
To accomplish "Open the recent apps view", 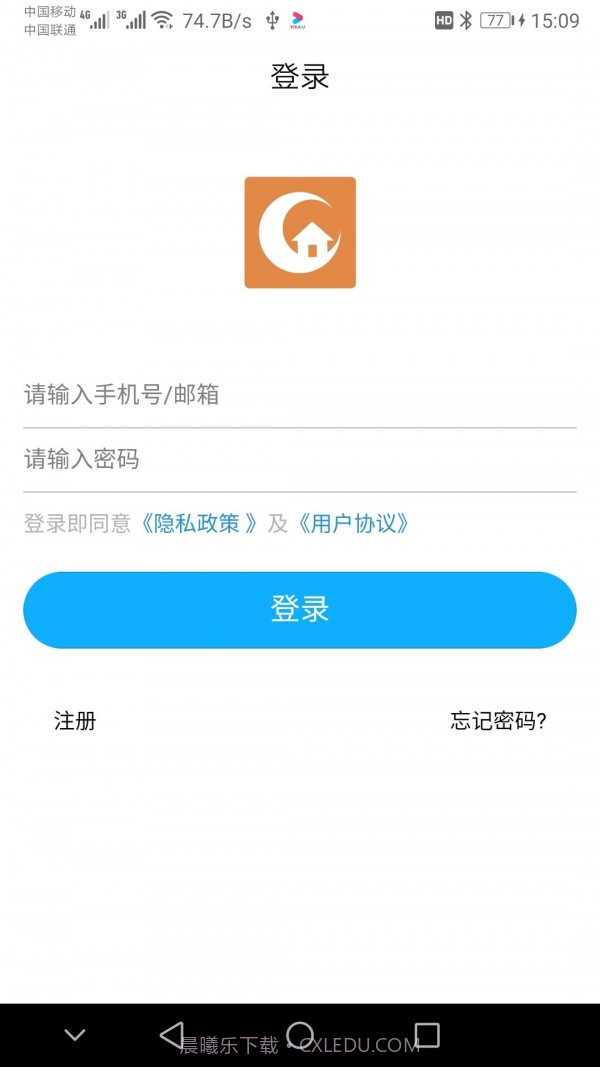I will tap(427, 1034).
